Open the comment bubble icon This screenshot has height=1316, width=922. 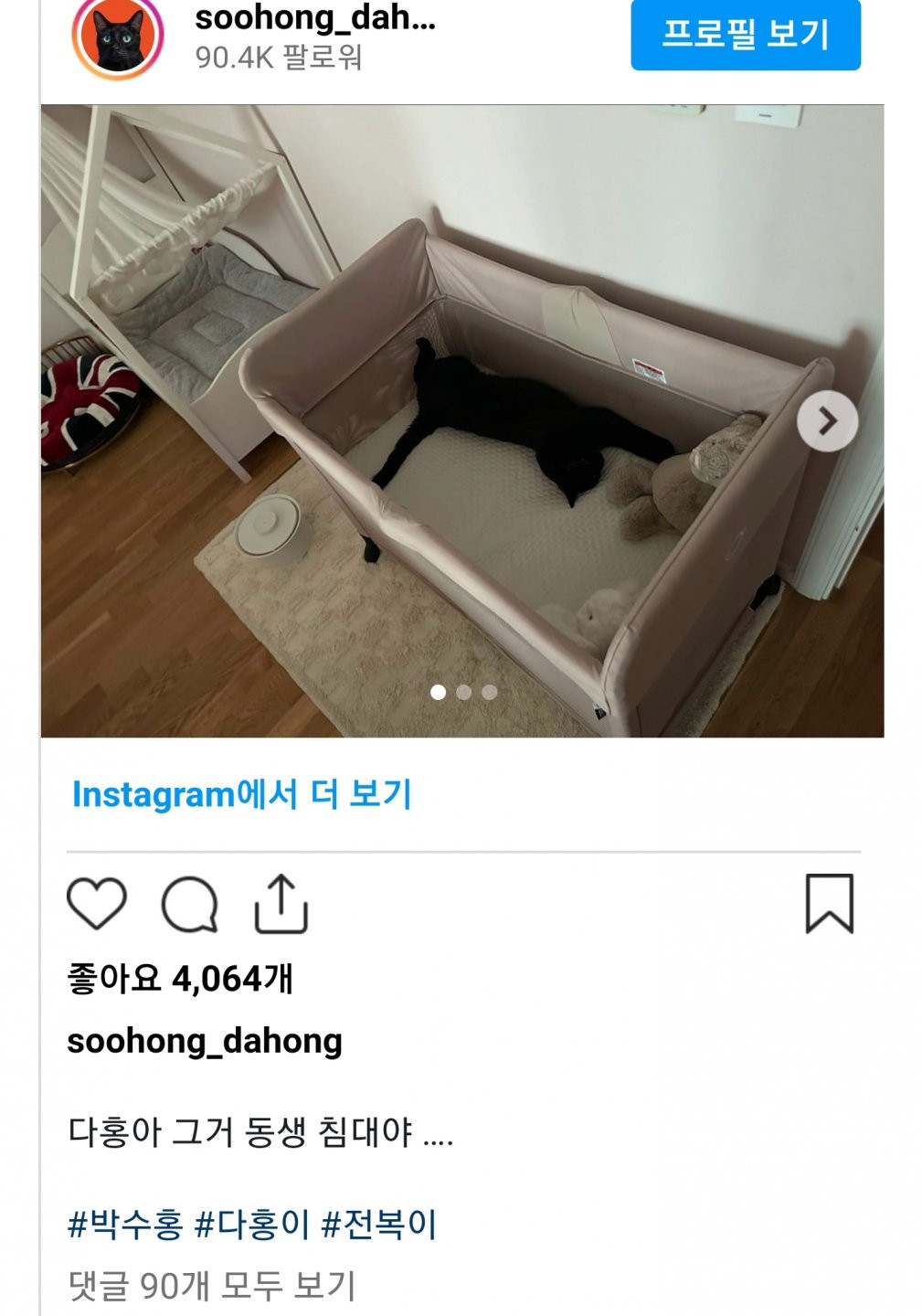click(189, 905)
